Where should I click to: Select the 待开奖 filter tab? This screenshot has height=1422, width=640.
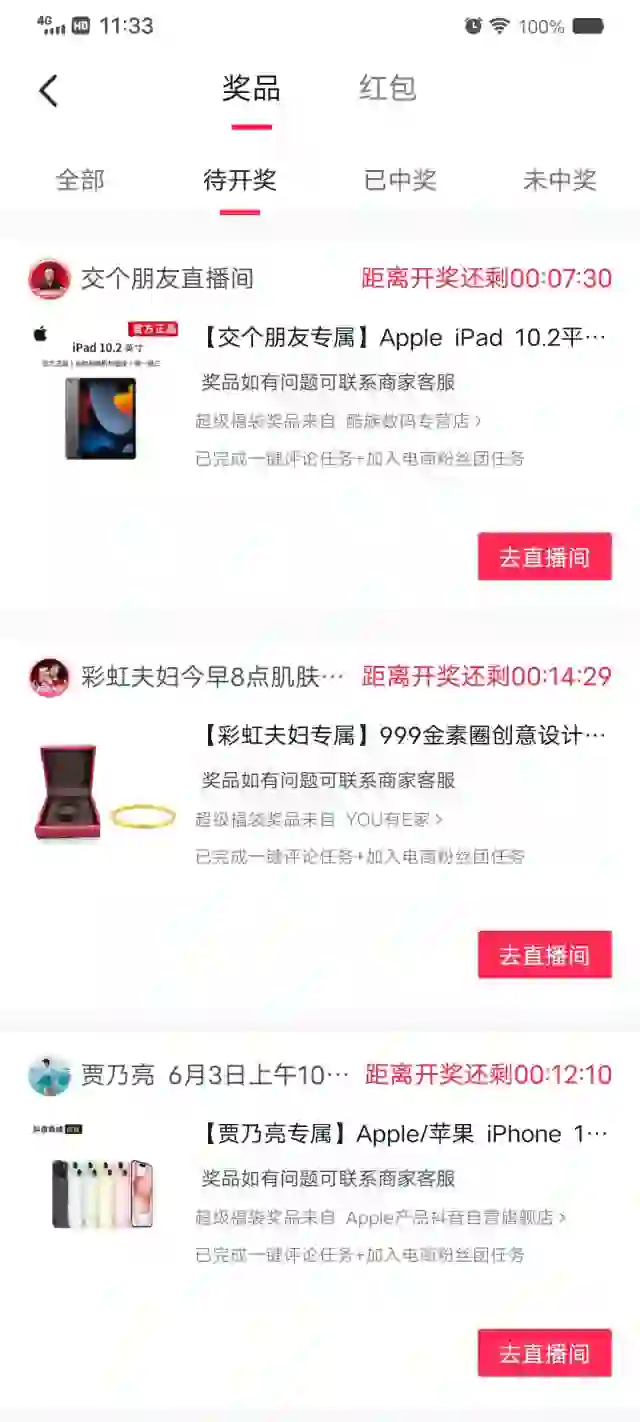(x=240, y=180)
